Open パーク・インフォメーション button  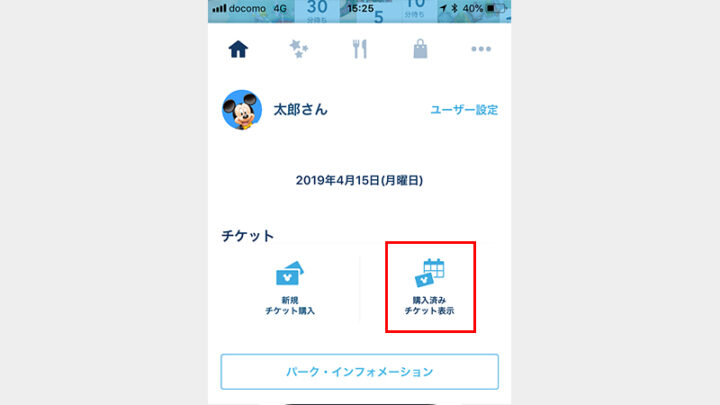point(360,371)
